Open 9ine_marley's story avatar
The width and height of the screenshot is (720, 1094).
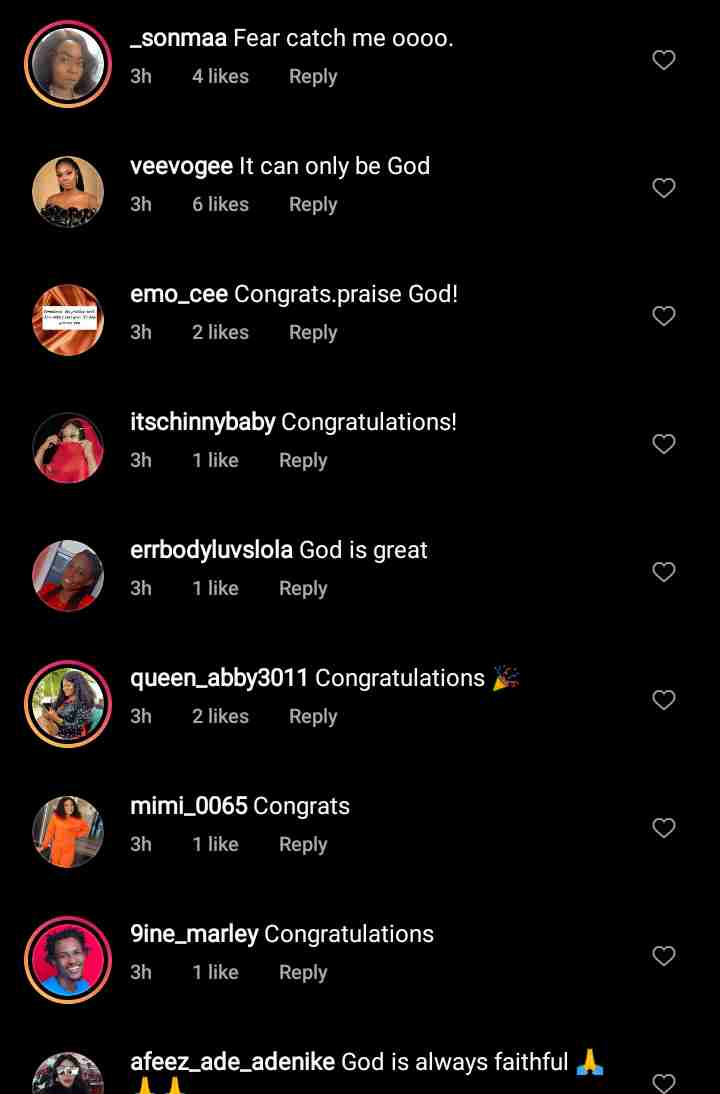pyautogui.click(x=68, y=960)
